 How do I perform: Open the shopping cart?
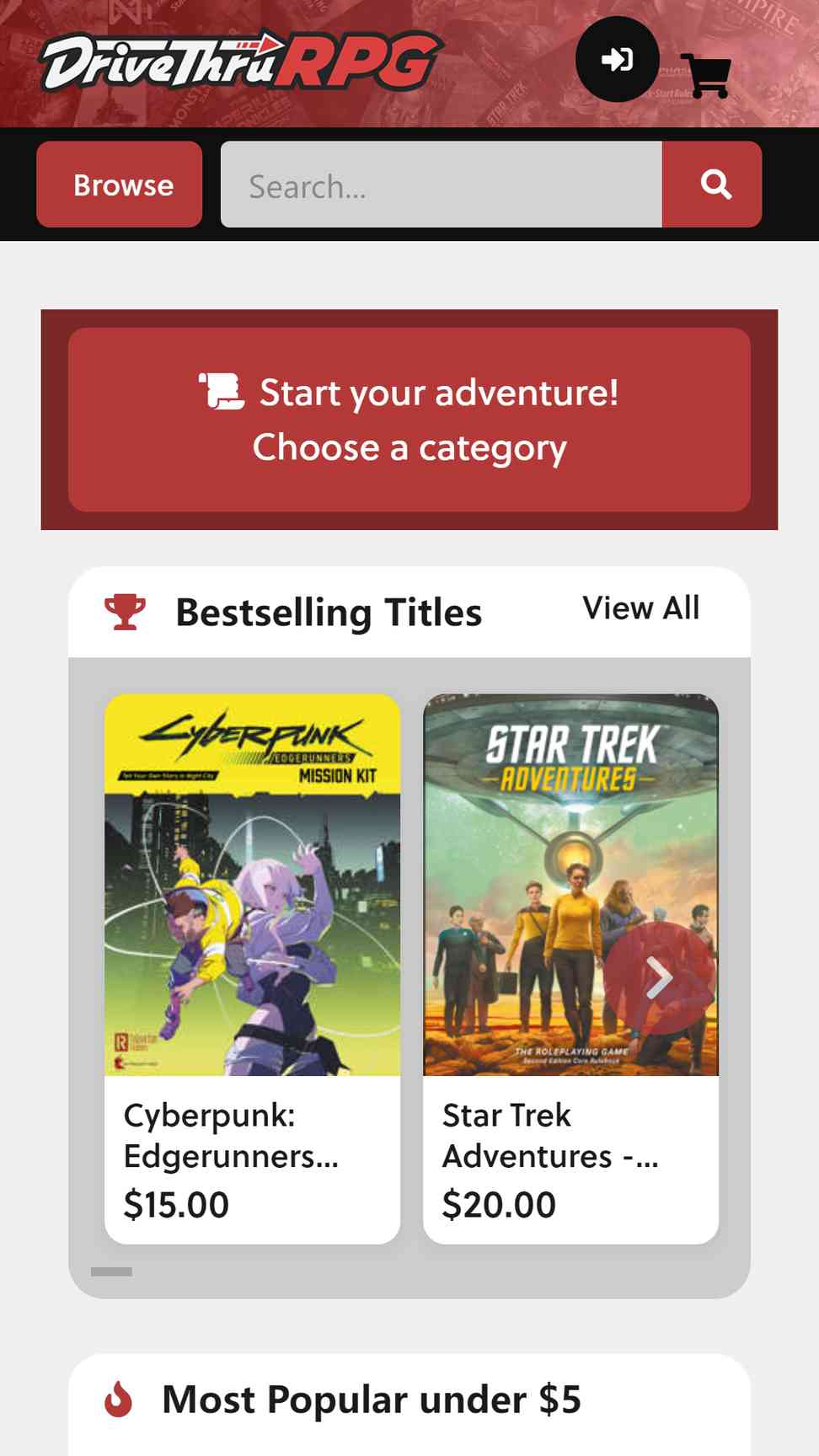click(x=706, y=75)
